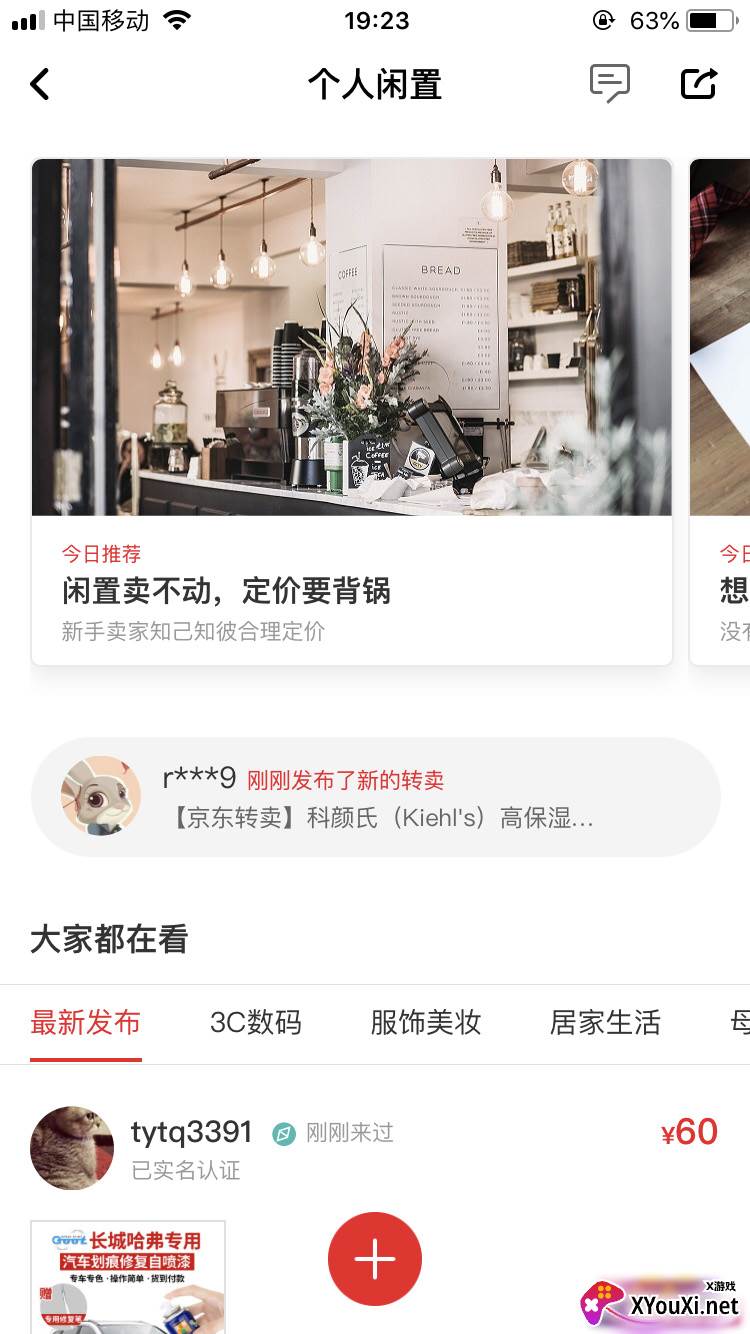Open the 居家生活 category
The width and height of the screenshot is (750, 1334).
[605, 1023]
